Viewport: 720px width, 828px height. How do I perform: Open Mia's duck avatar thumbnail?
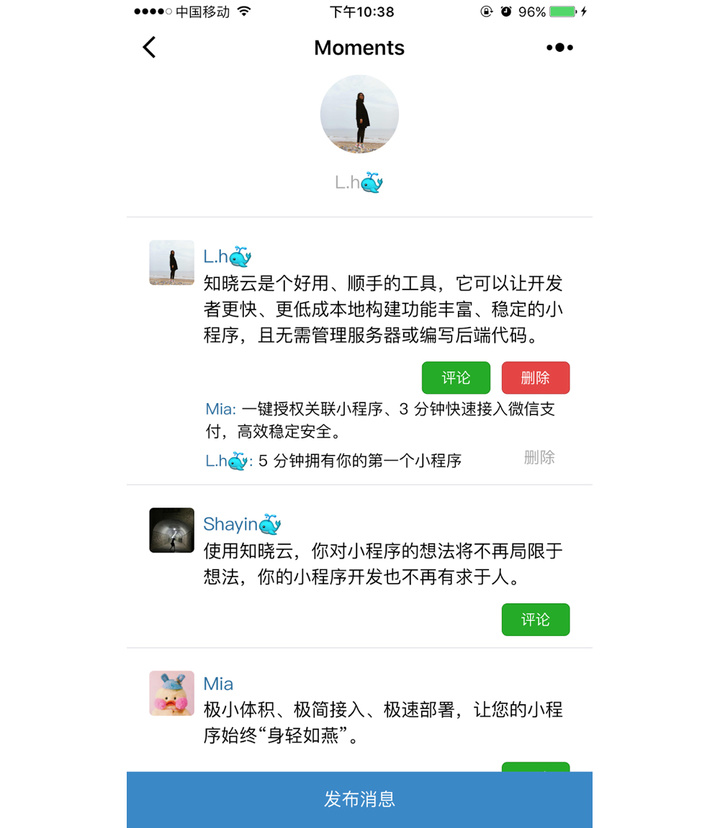[x=171, y=693]
